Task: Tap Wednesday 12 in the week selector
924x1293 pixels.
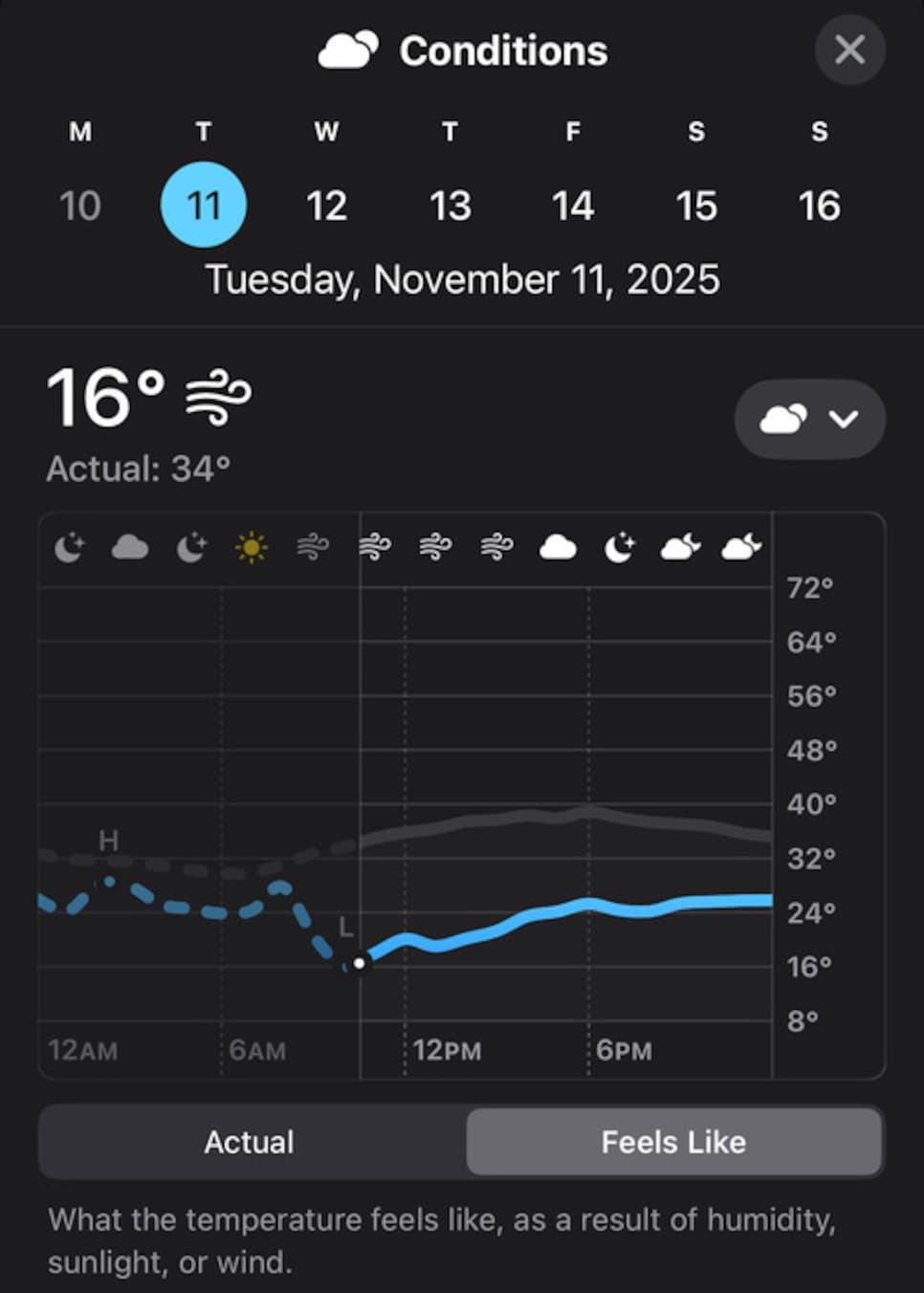Action: tap(326, 205)
